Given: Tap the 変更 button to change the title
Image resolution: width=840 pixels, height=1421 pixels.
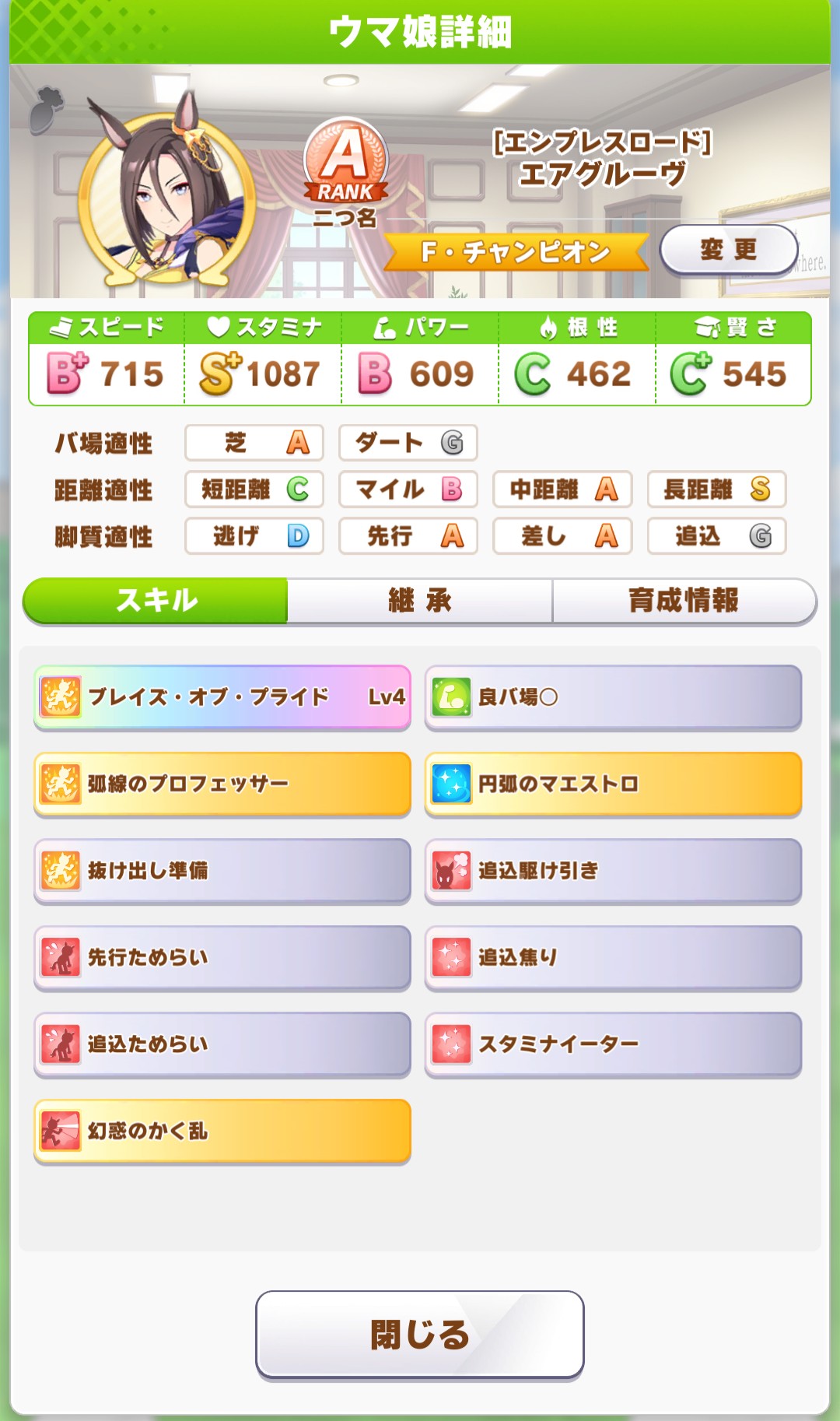Looking at the screenshot, I should pos(729,250).
